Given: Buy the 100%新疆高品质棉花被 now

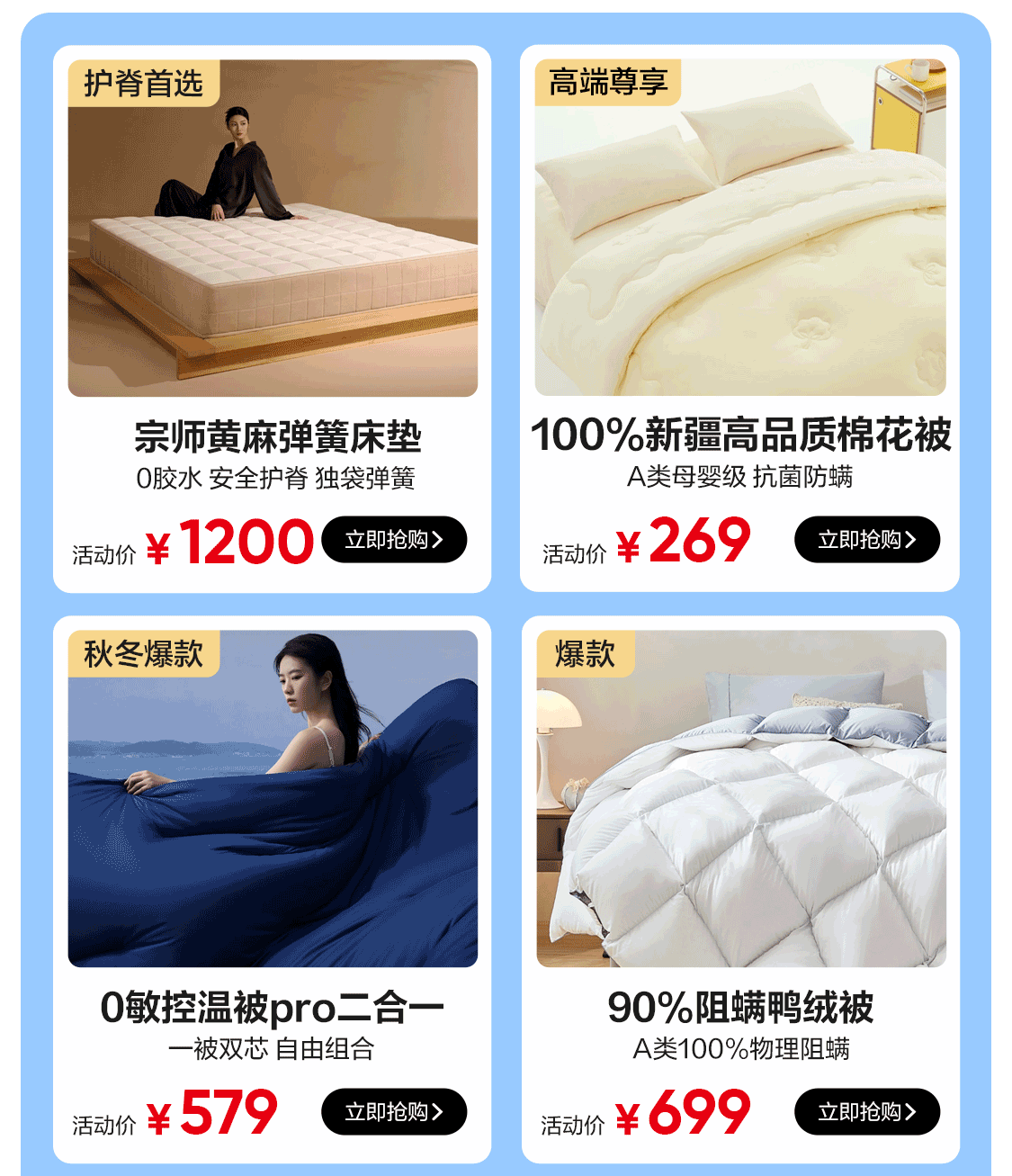Looking at the screenshot, I should (x=866, y=540).
